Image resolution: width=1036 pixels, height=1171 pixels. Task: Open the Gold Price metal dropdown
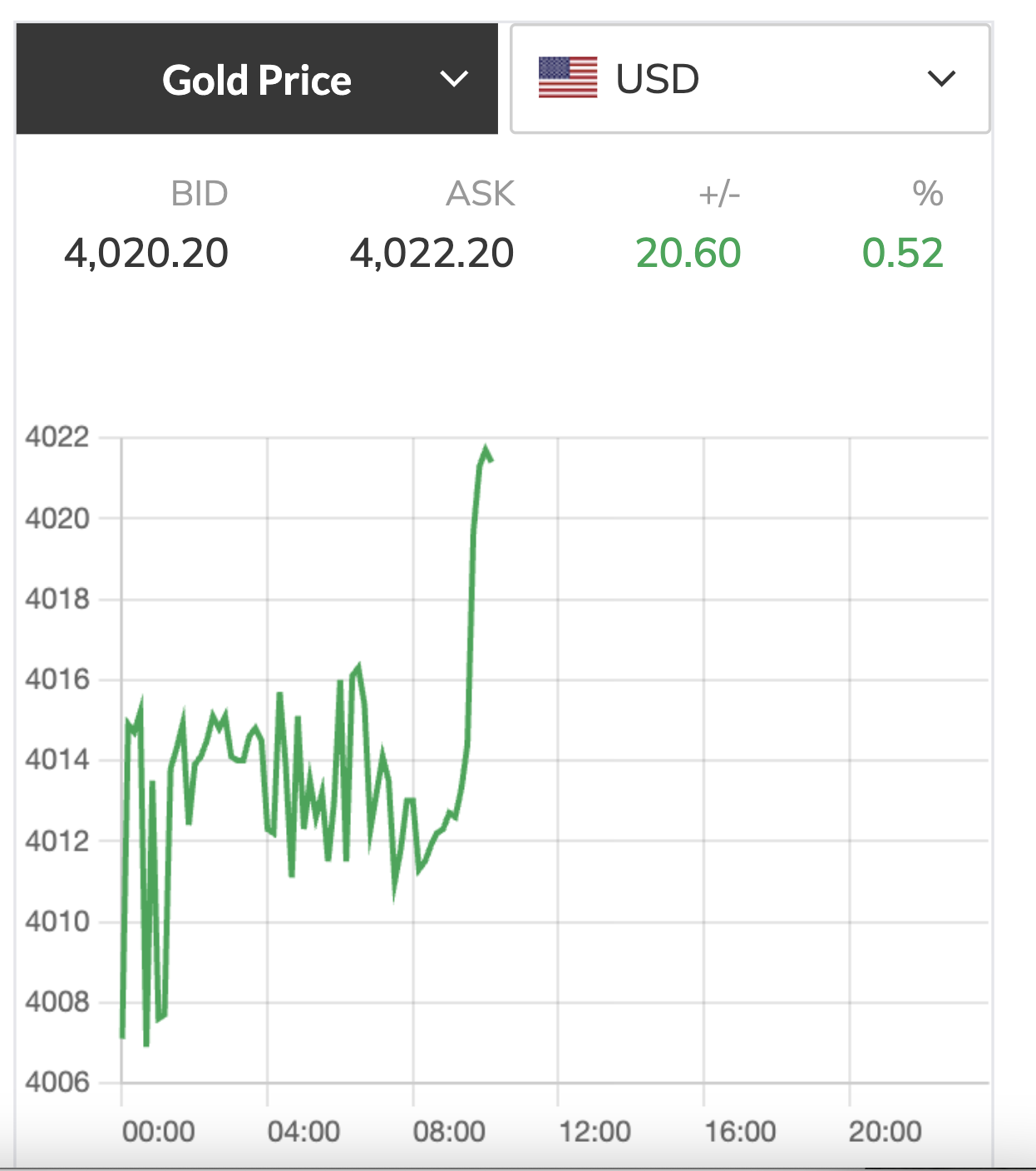(257, 80)
